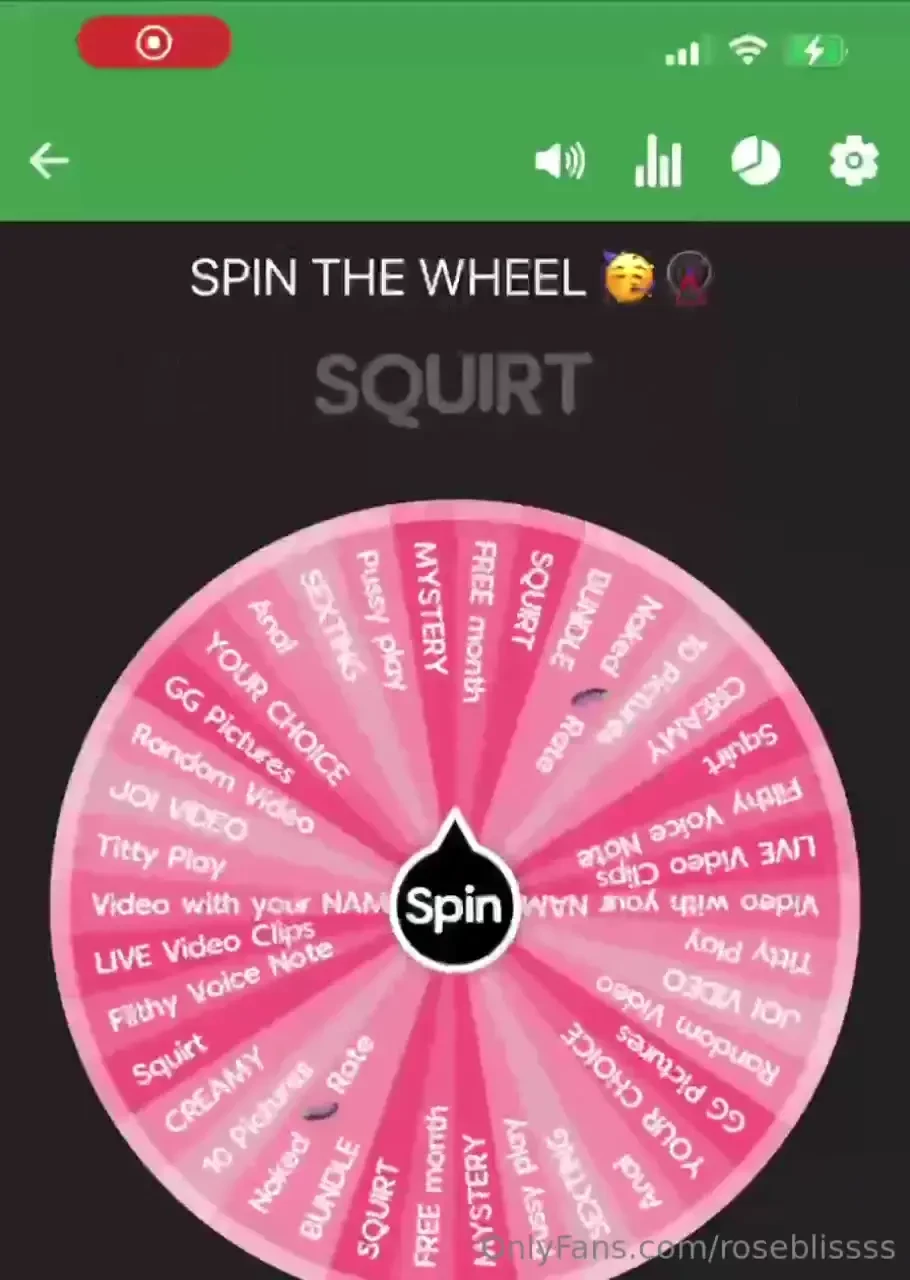Tap the back arrow
The width and height of the screenshot is (910, 1280).
pyautogui.click(x=49, y=160)
